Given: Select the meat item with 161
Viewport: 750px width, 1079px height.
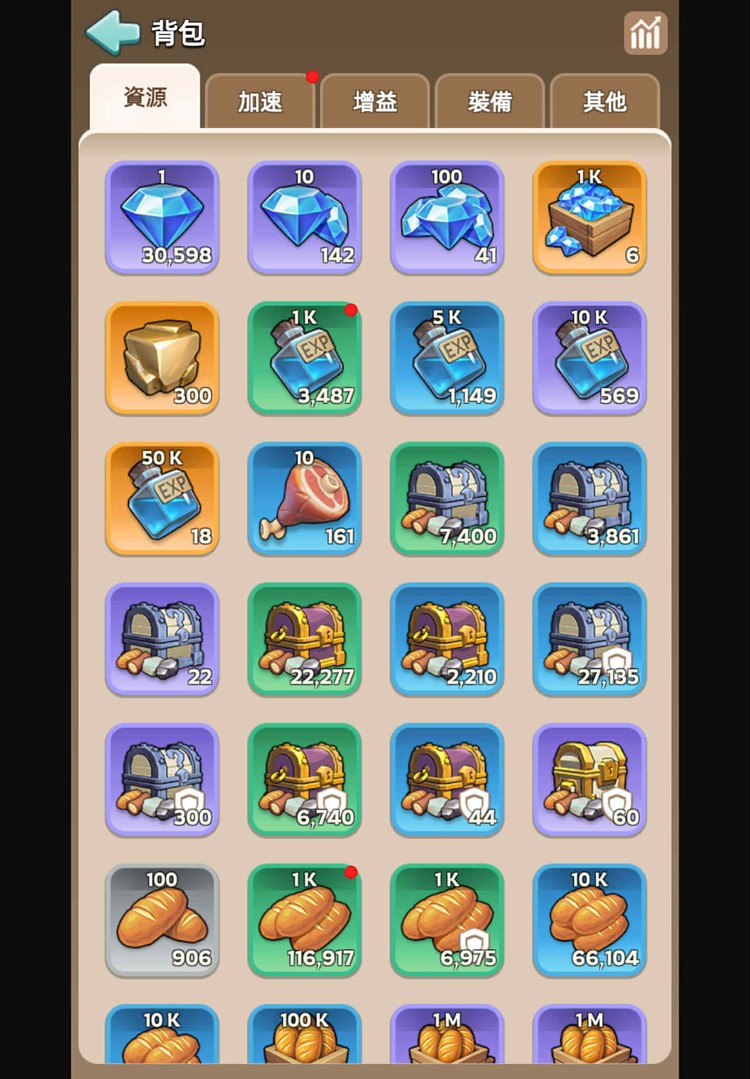Looking at the screenshot, I should [x=304, y=498].
